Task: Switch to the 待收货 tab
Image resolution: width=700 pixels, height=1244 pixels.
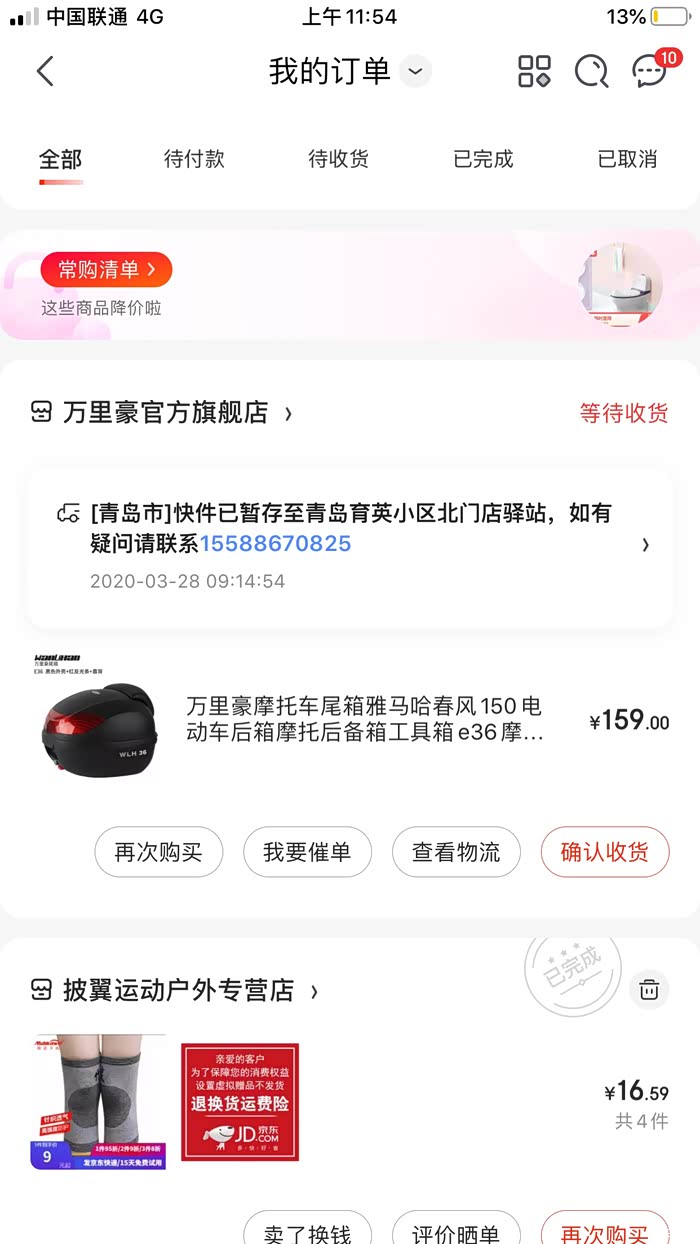Action: pos(338,159)
